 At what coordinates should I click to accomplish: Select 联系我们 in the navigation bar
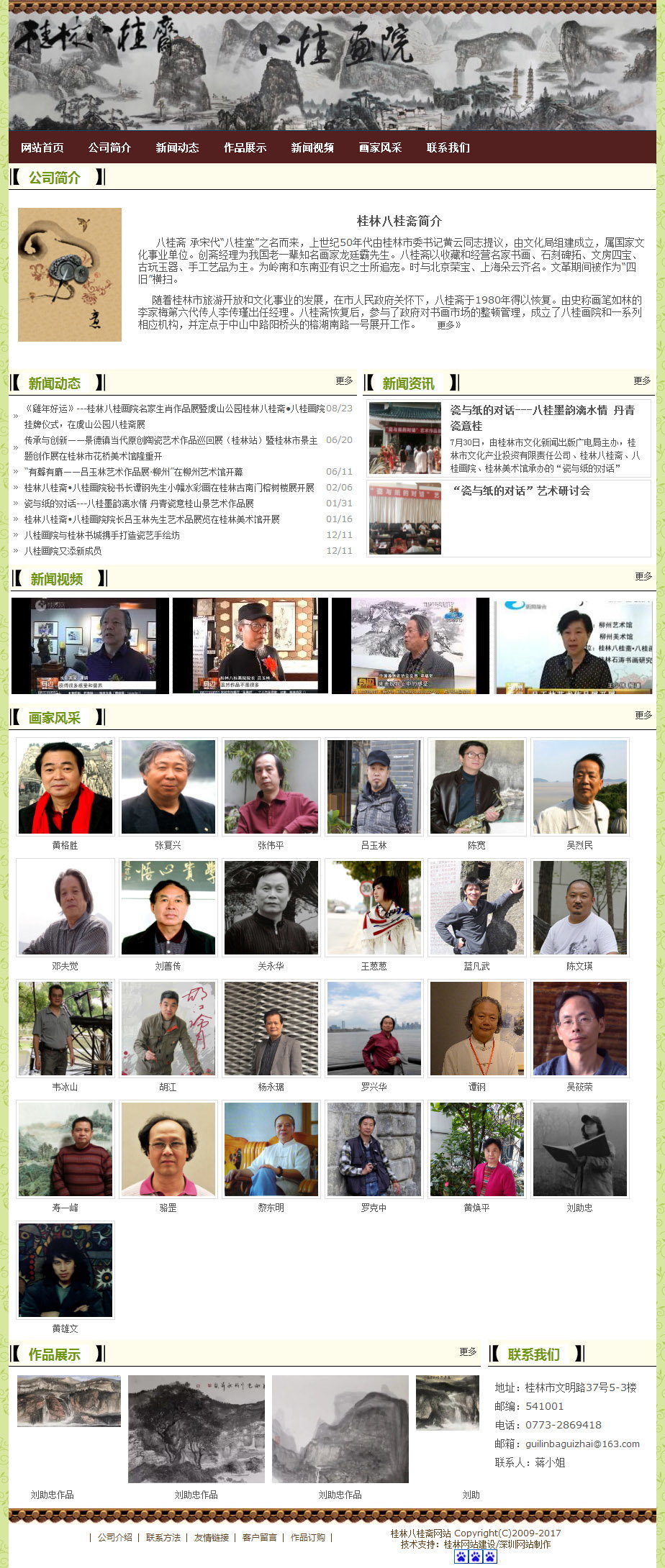click(448, 147)
